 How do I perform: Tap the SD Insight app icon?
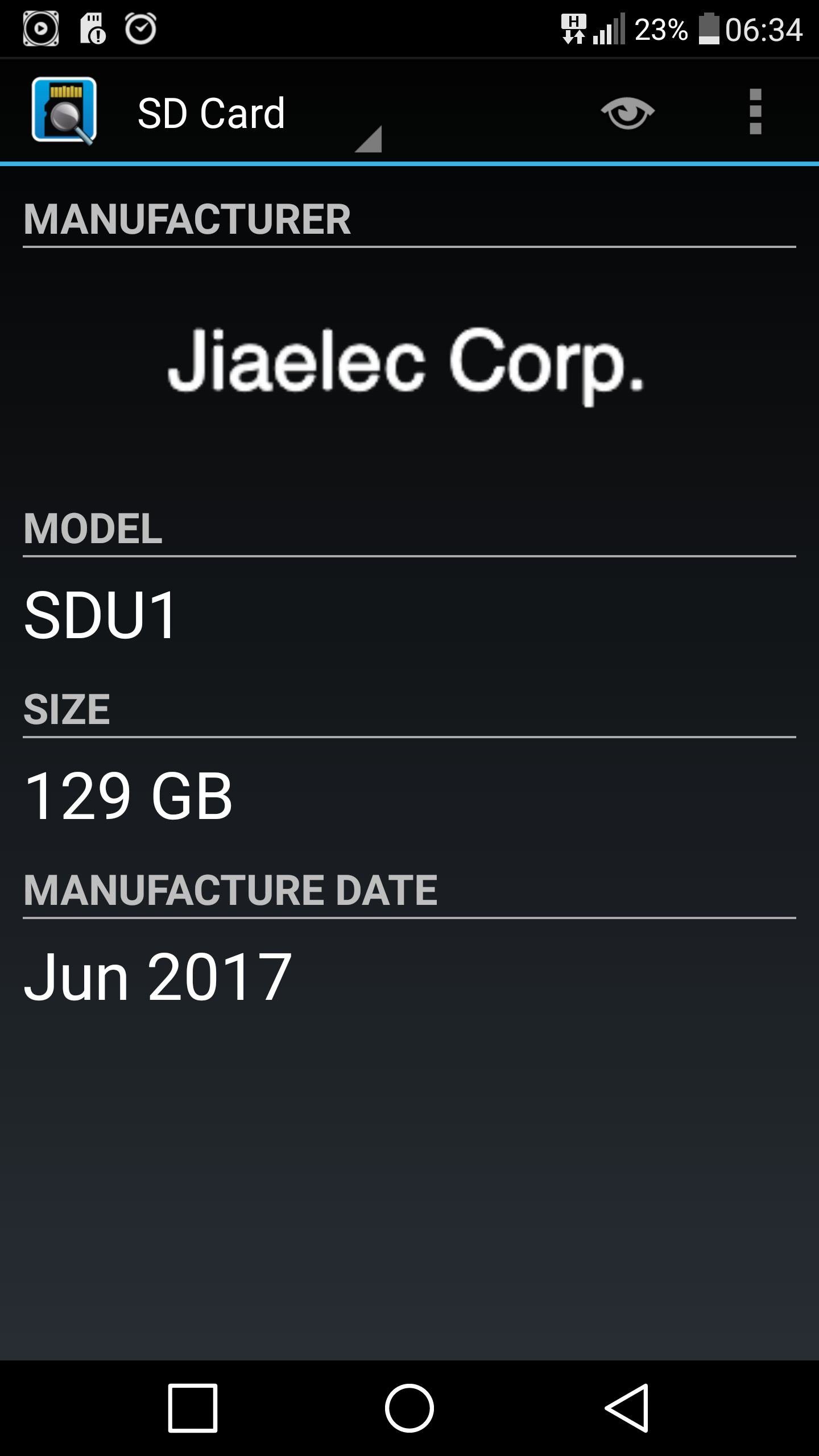[x=64, y=111]
